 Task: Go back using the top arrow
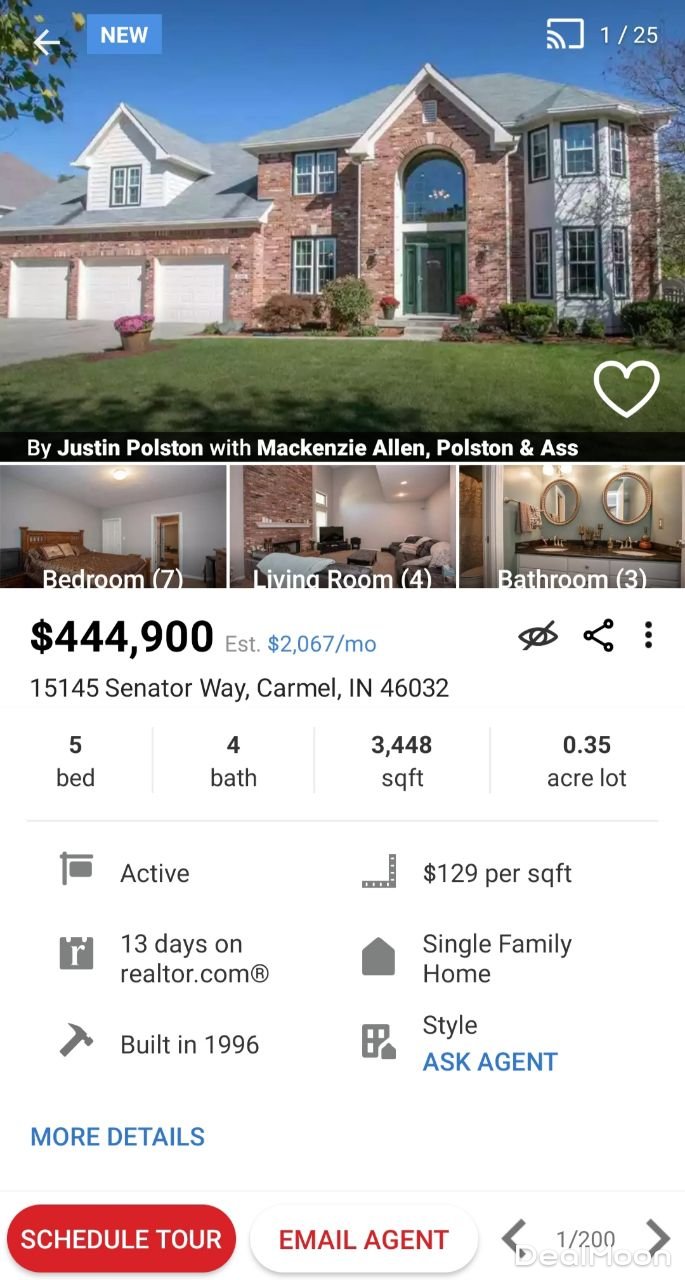point(46,41)
